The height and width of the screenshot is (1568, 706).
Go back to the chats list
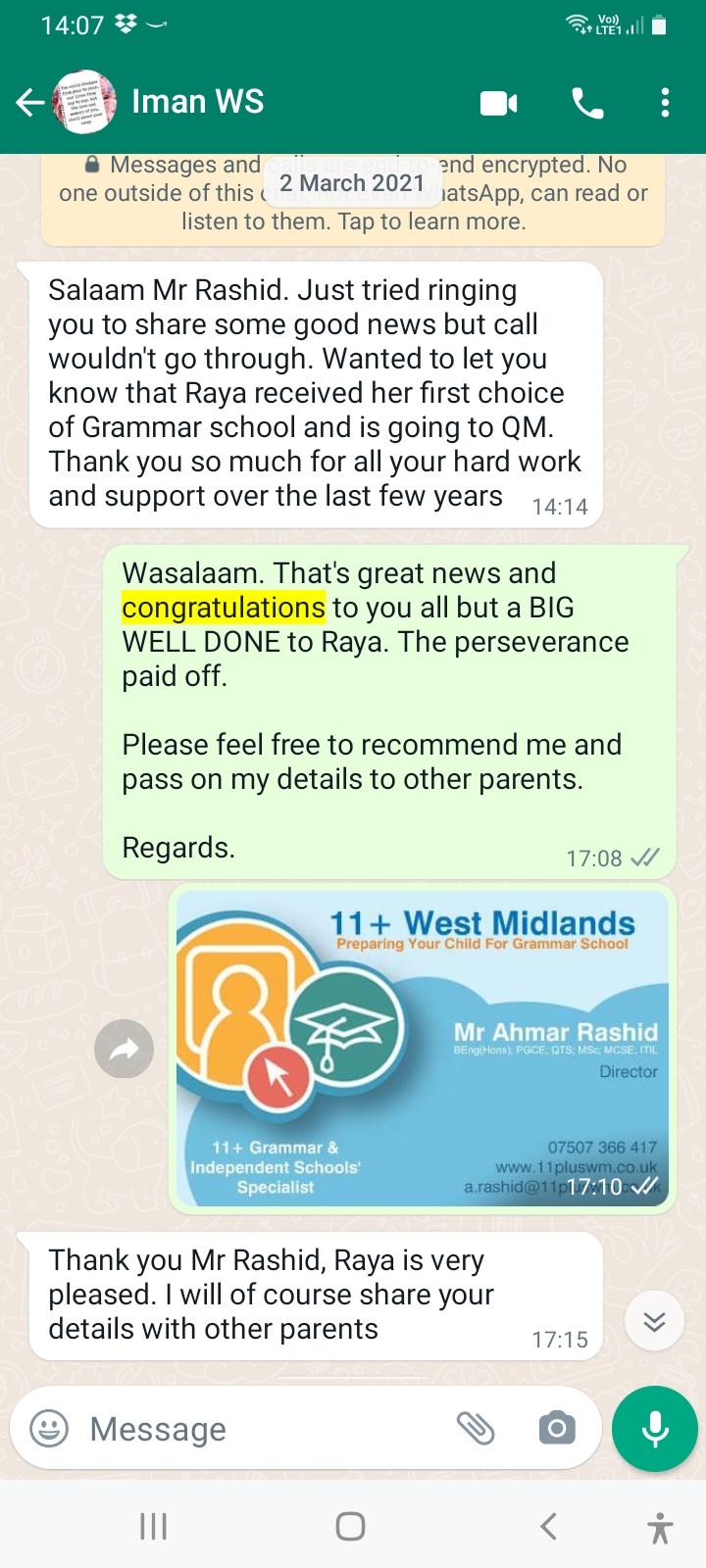(29, 102)
